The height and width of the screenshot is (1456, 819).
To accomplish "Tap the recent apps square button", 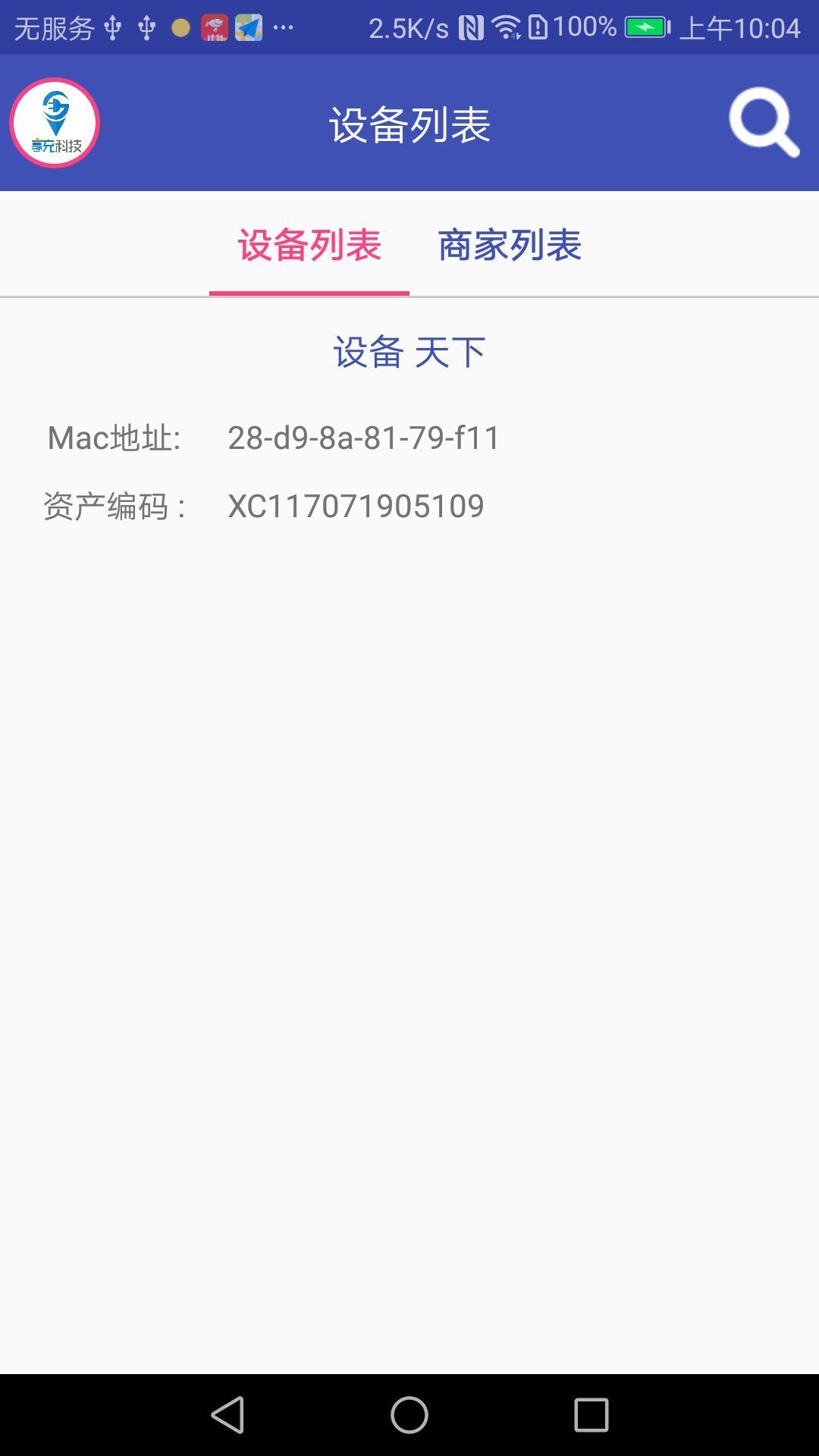I will 590,1414.
